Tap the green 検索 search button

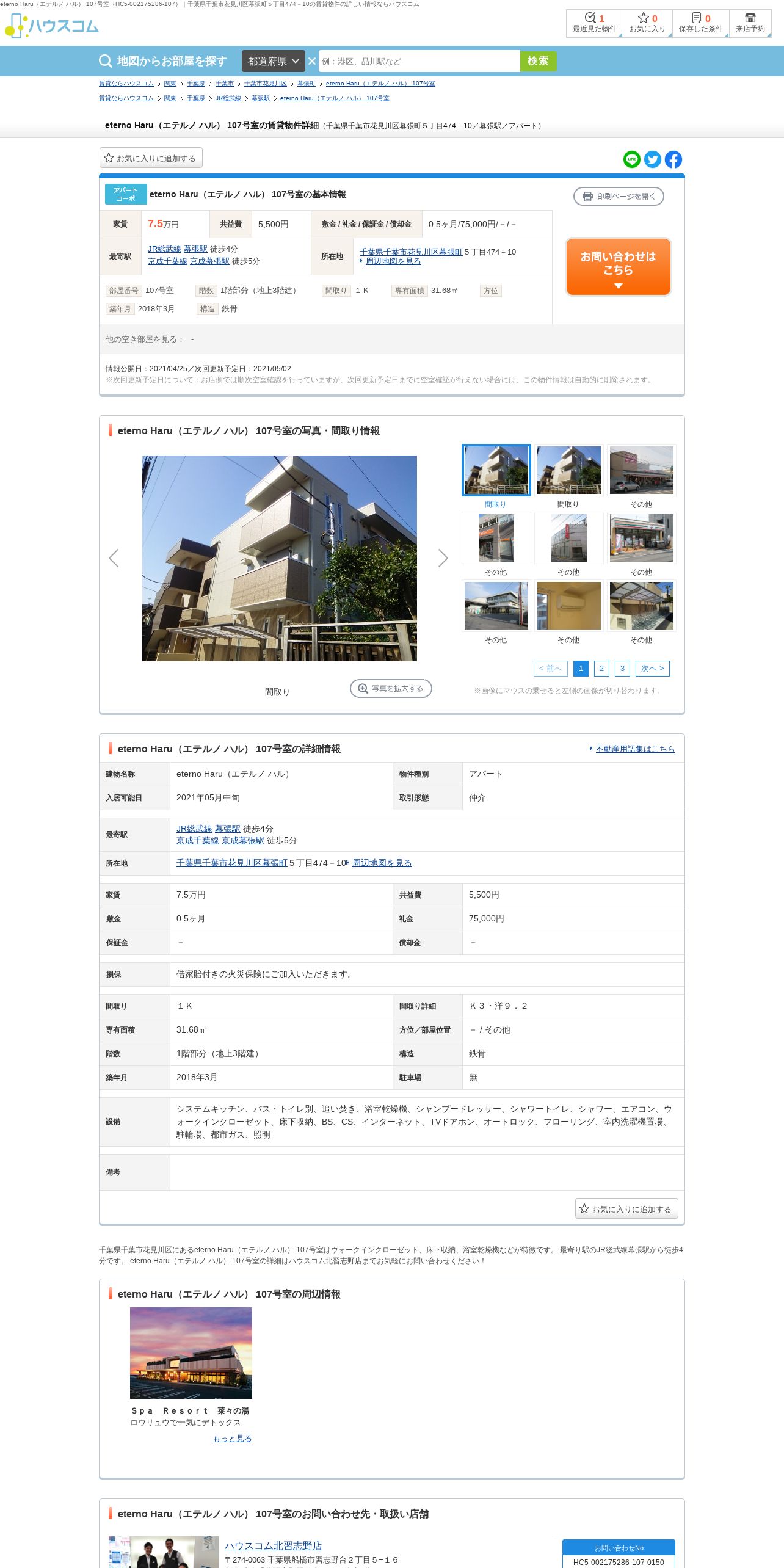point(538,61)
